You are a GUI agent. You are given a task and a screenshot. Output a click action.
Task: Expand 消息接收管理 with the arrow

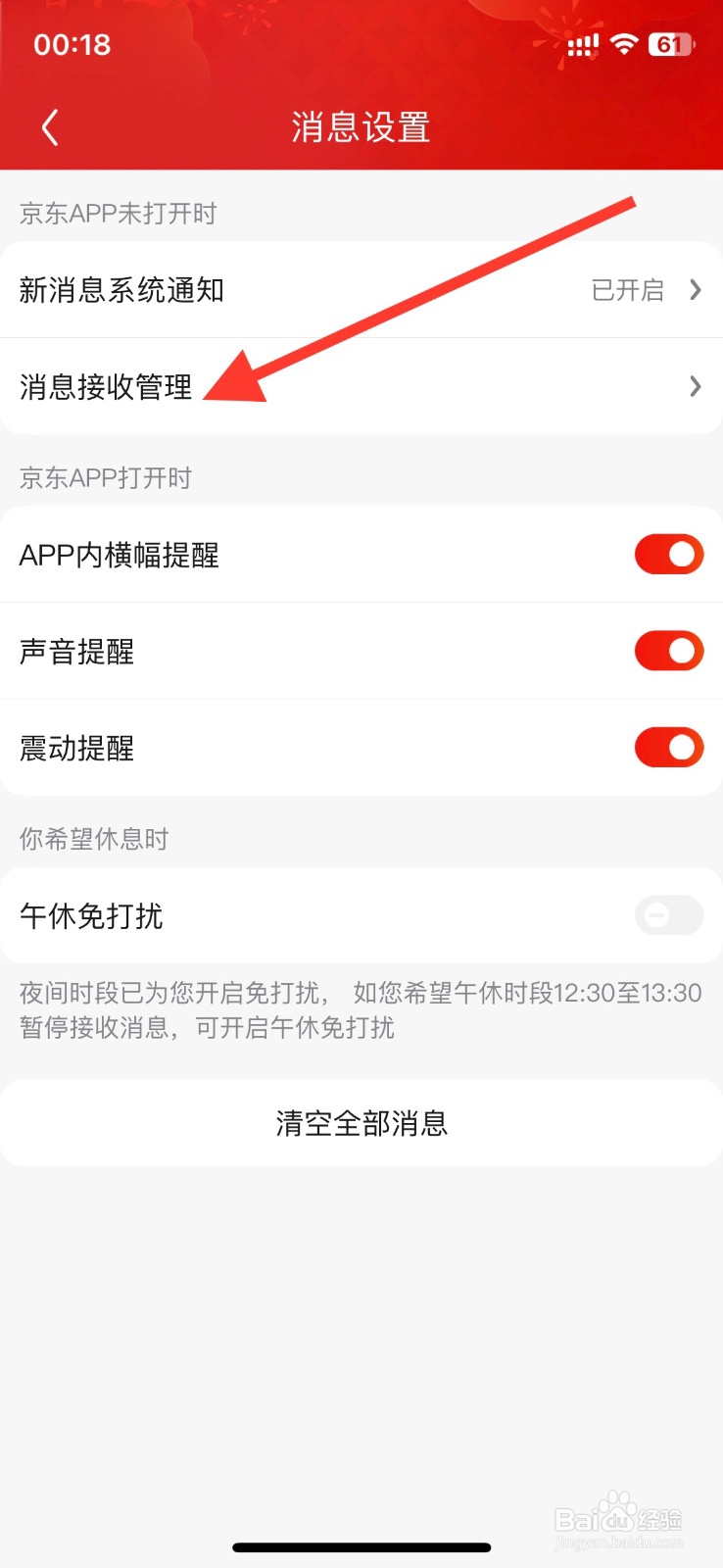click(697, 386)
